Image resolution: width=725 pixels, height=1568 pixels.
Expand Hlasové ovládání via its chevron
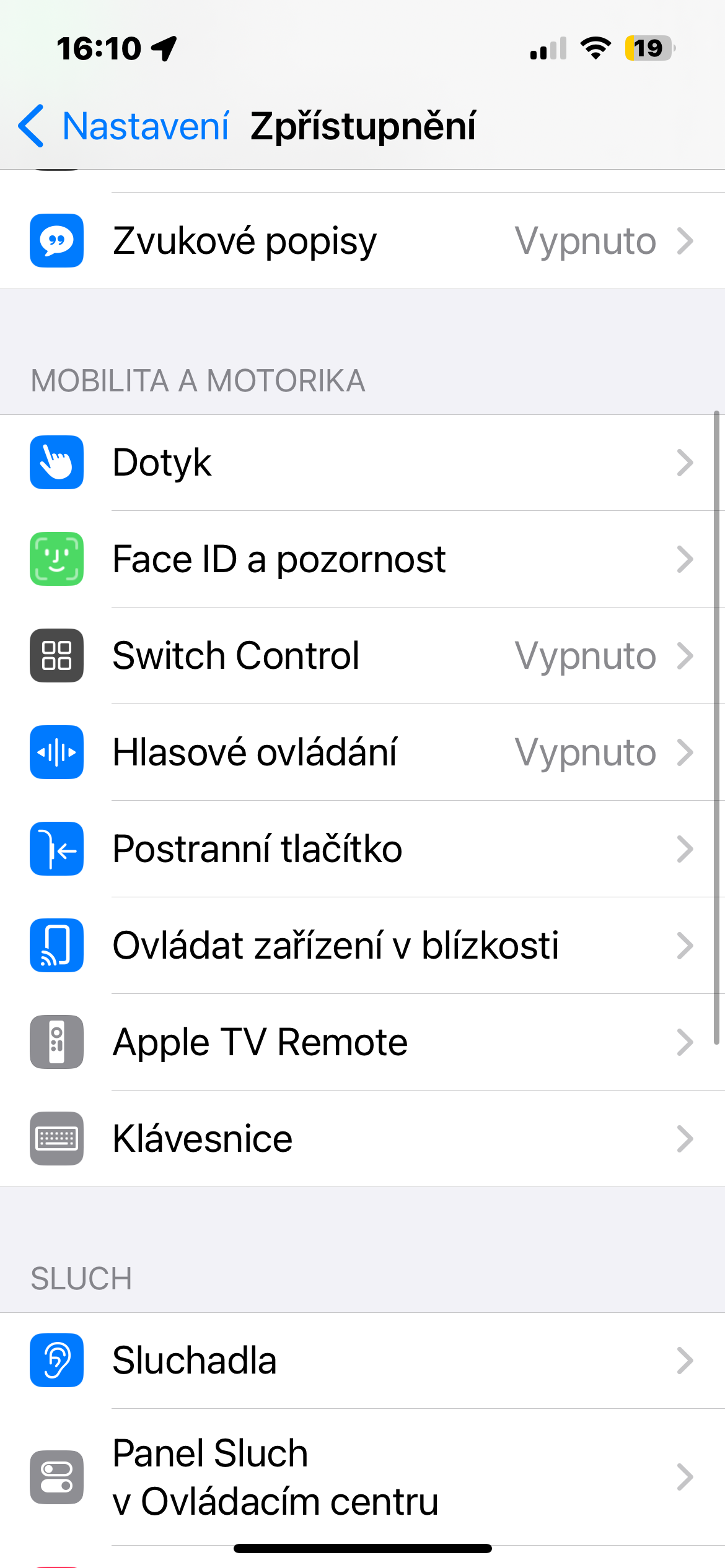click(685, 752)
